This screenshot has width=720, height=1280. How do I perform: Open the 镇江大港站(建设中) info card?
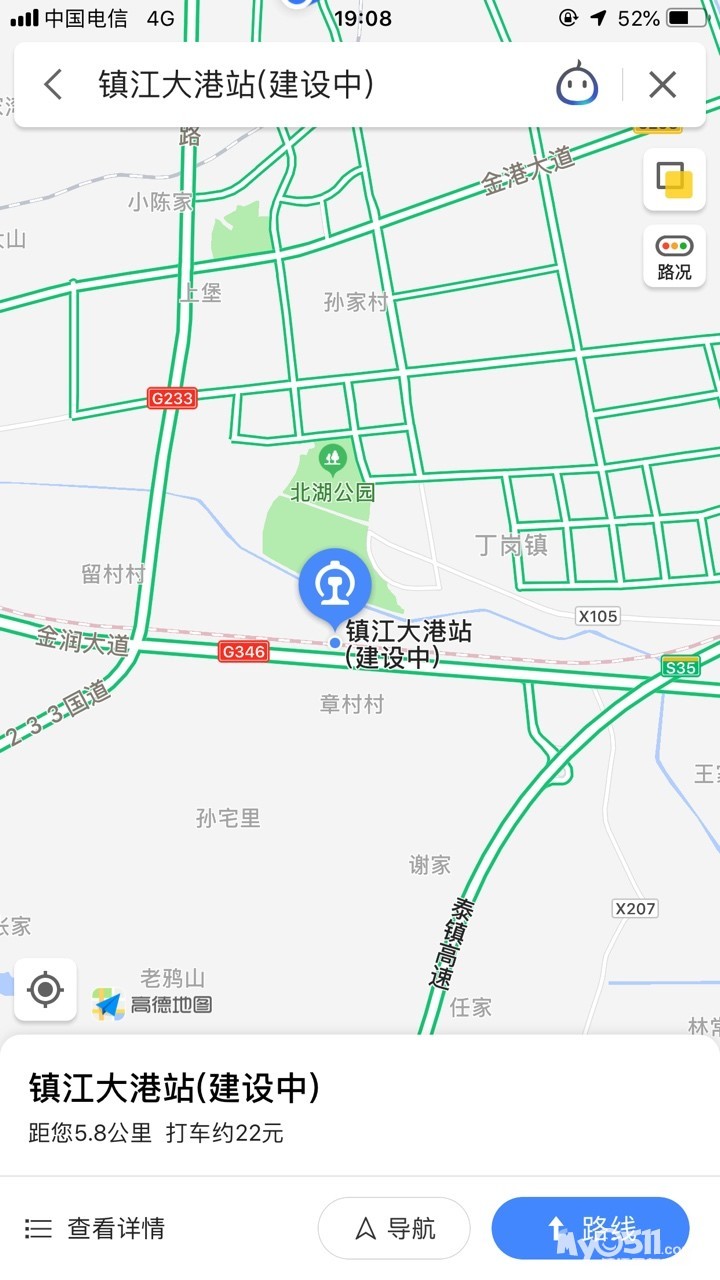click(360, 1106)
